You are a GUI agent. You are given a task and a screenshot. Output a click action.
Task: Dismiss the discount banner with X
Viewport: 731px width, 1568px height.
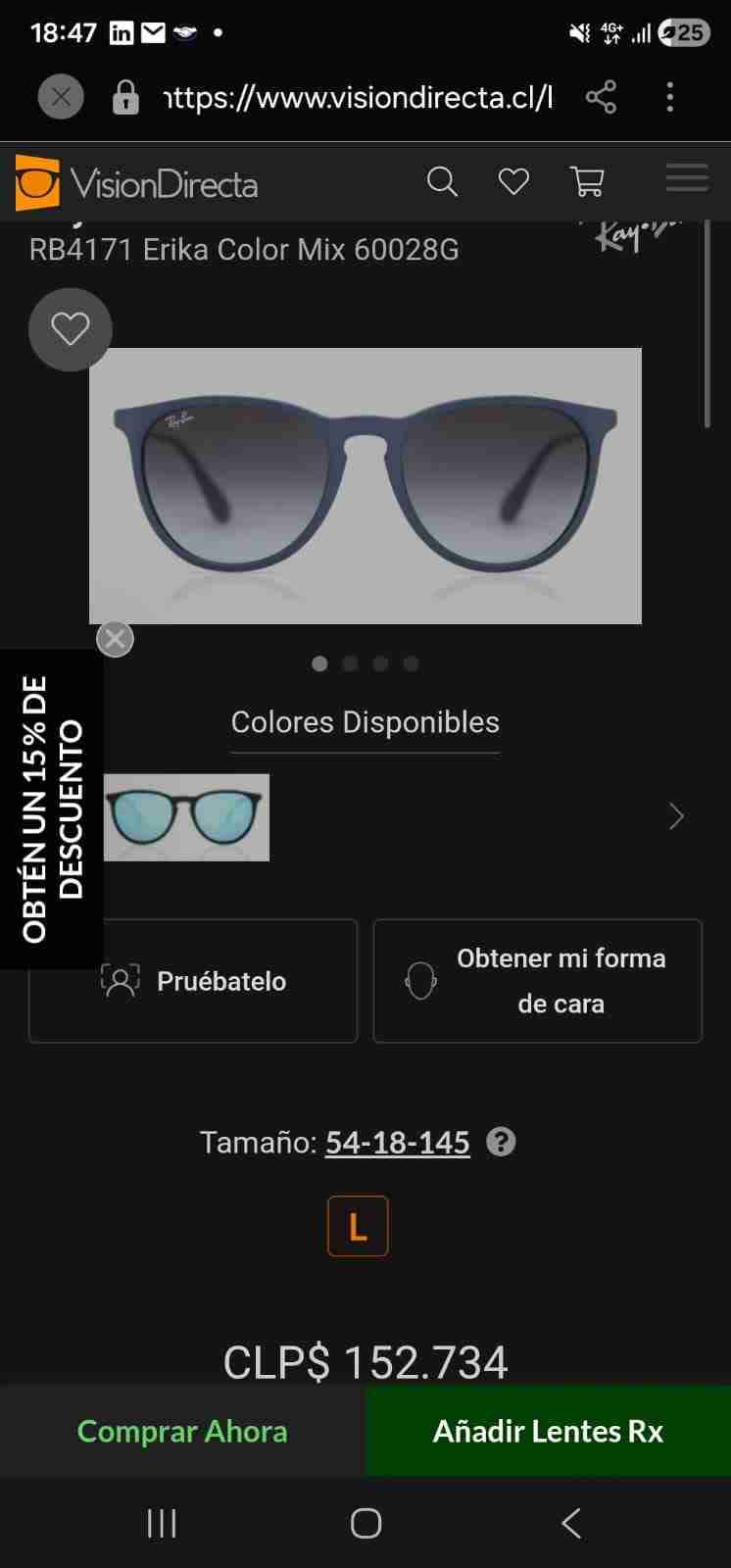pyautogui.click(x=115, y=638)
